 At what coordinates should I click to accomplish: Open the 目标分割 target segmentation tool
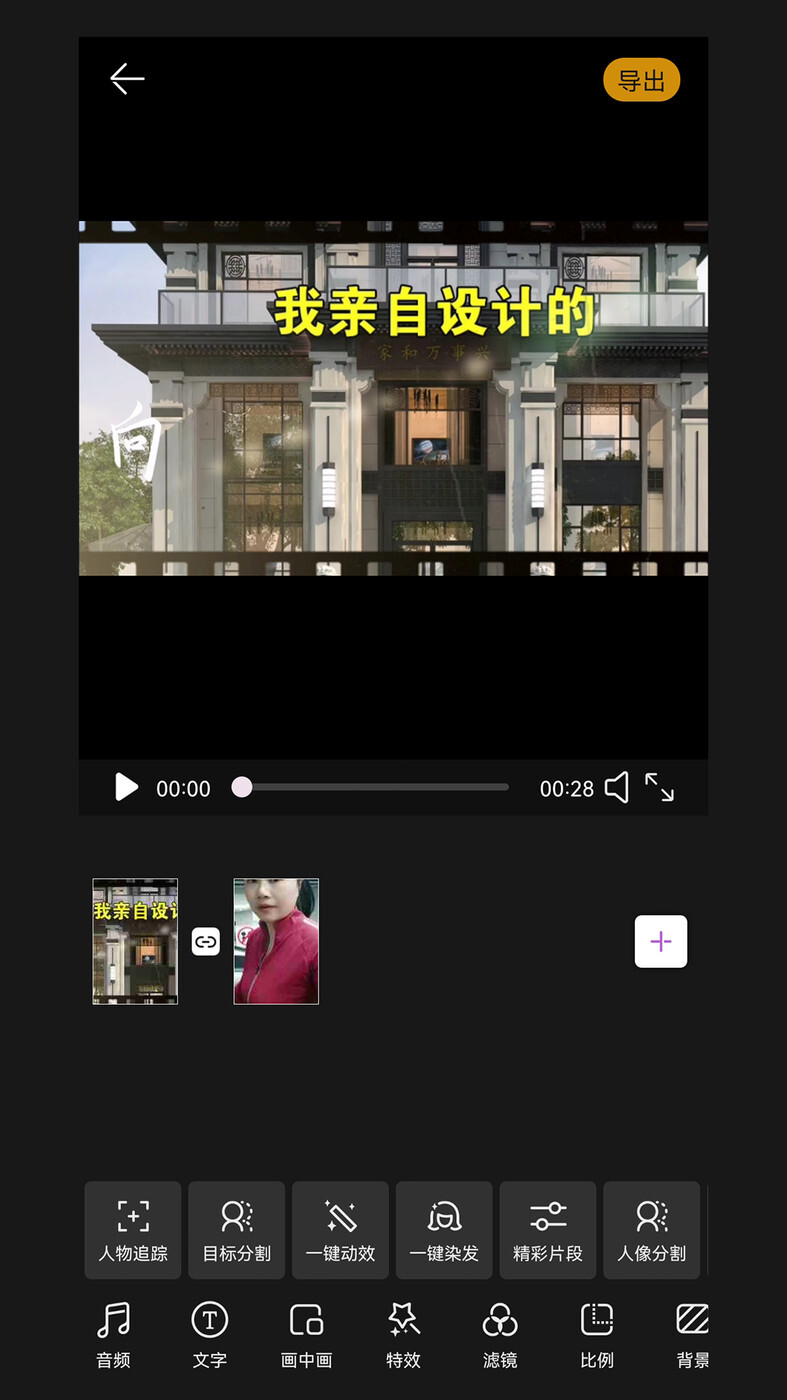(x=236, y=1230)
